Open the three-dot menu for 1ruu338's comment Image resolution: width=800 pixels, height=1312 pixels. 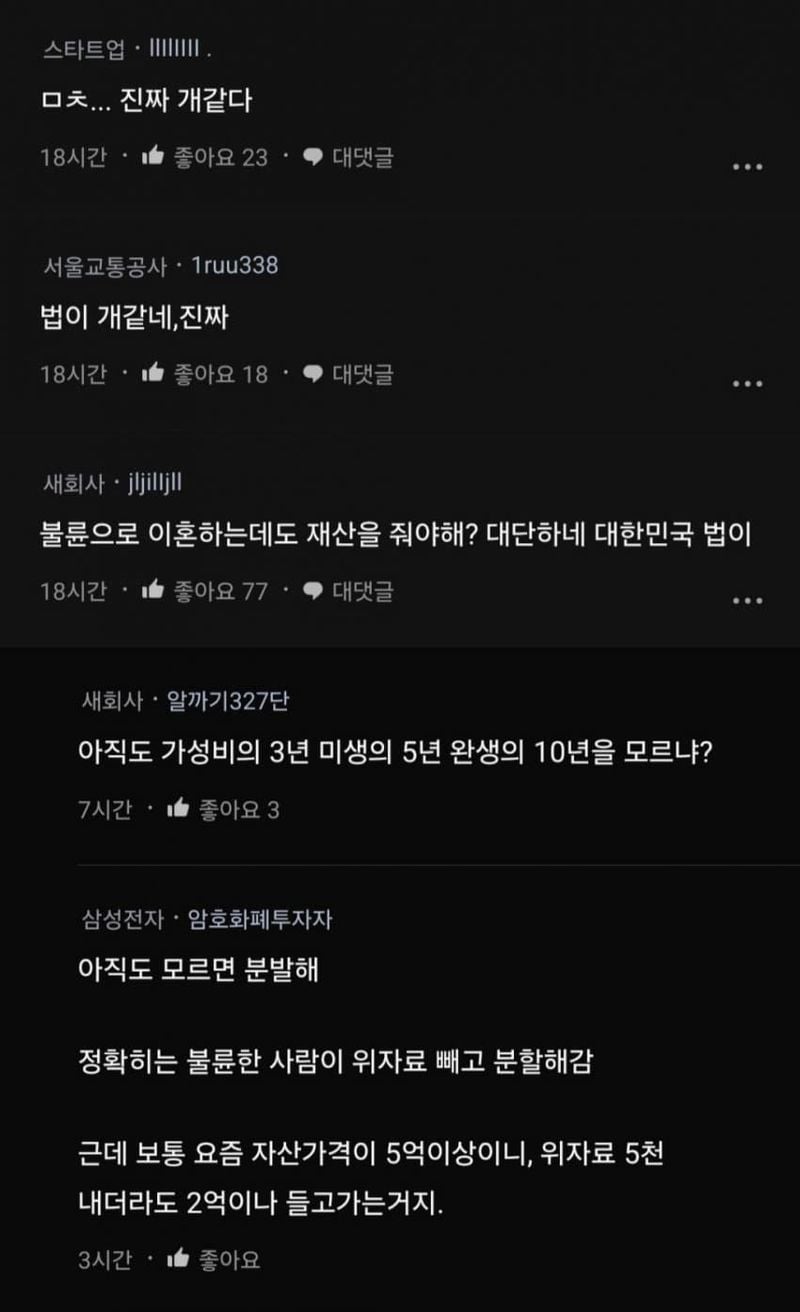pyautogui.click(x=747, y=383)
